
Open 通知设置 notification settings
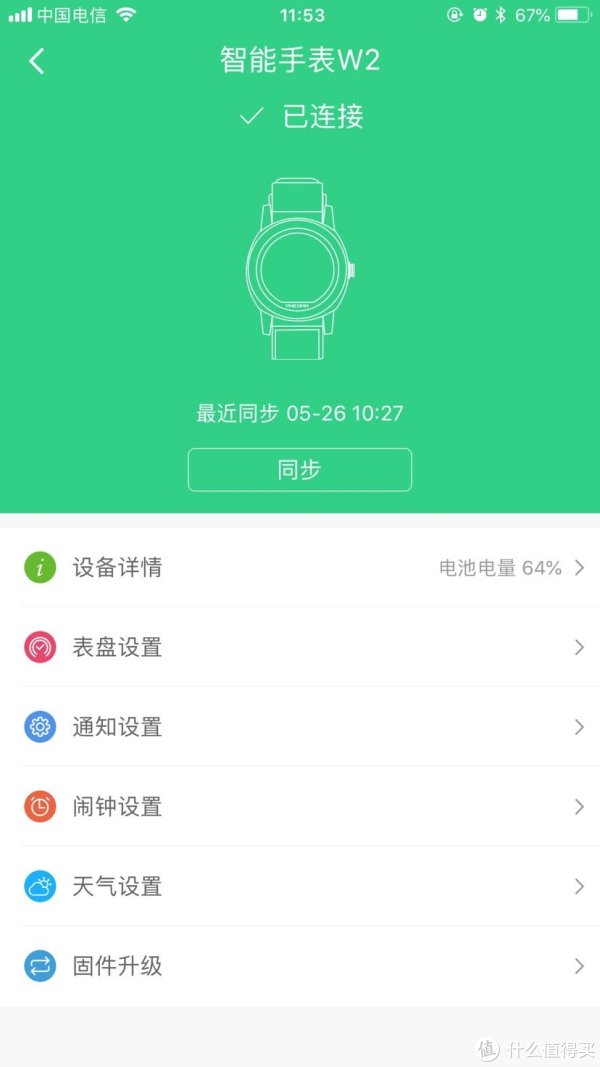point(300,727)
